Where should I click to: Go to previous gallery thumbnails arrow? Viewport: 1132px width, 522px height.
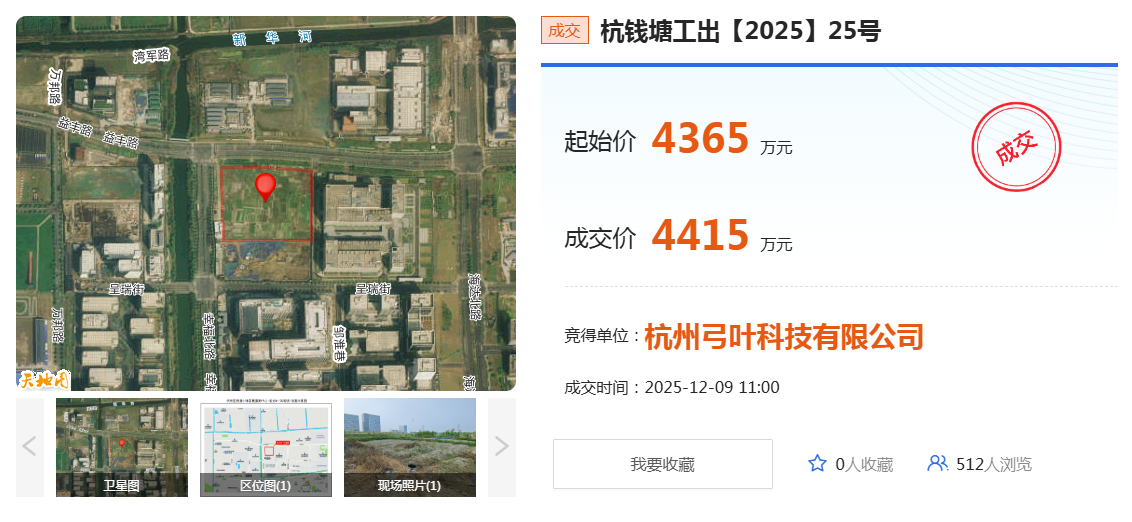tap(30, 447)
